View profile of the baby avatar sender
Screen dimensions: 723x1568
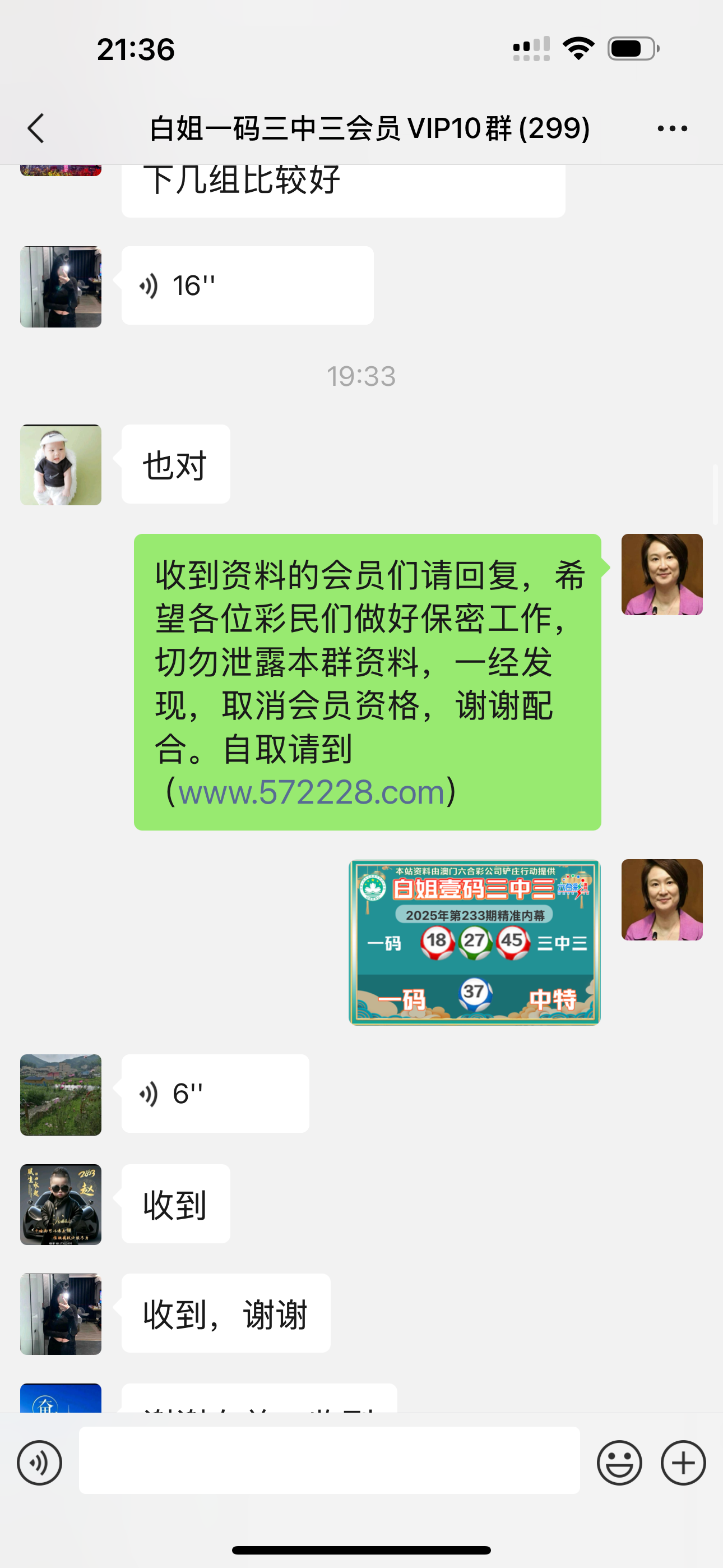pos(61,465)
